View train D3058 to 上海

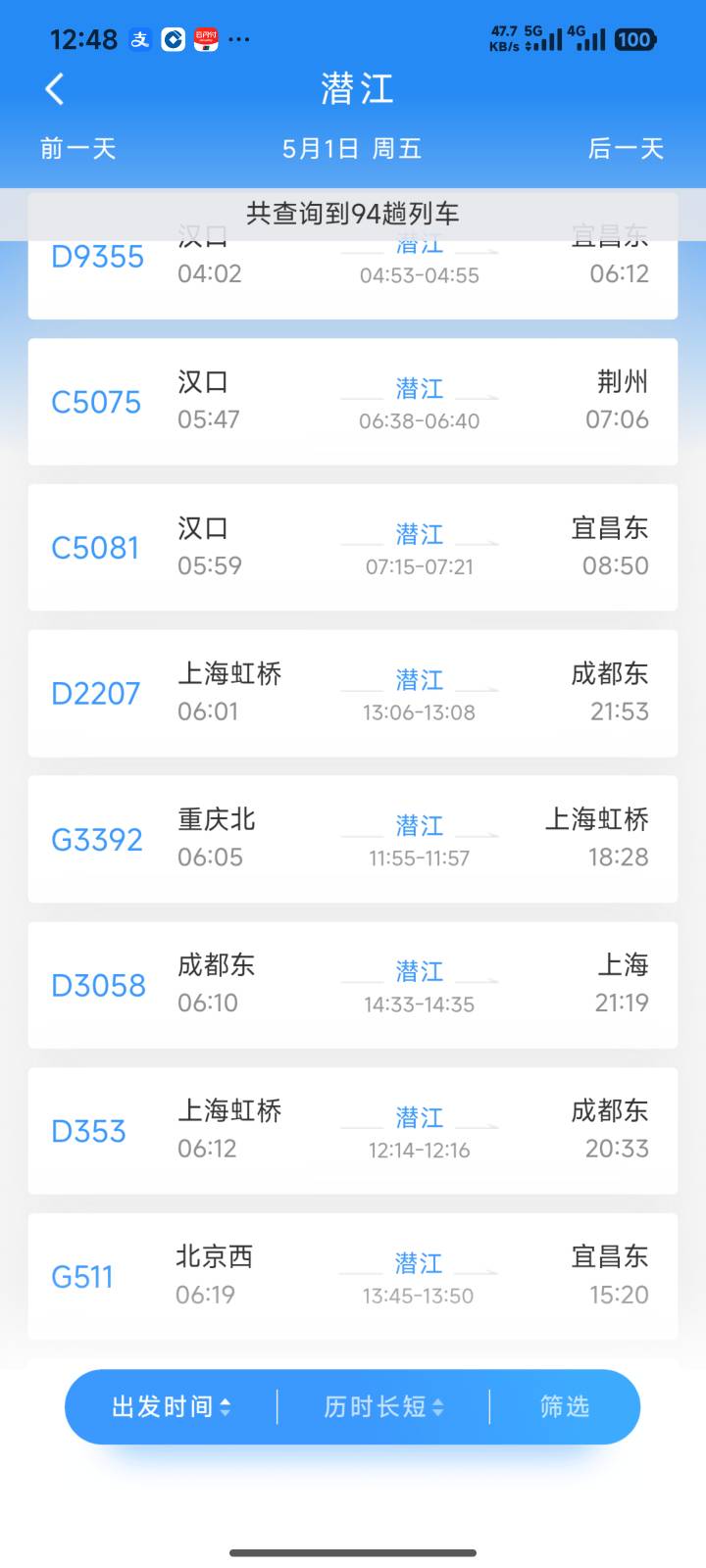click(x=353, y=985)
